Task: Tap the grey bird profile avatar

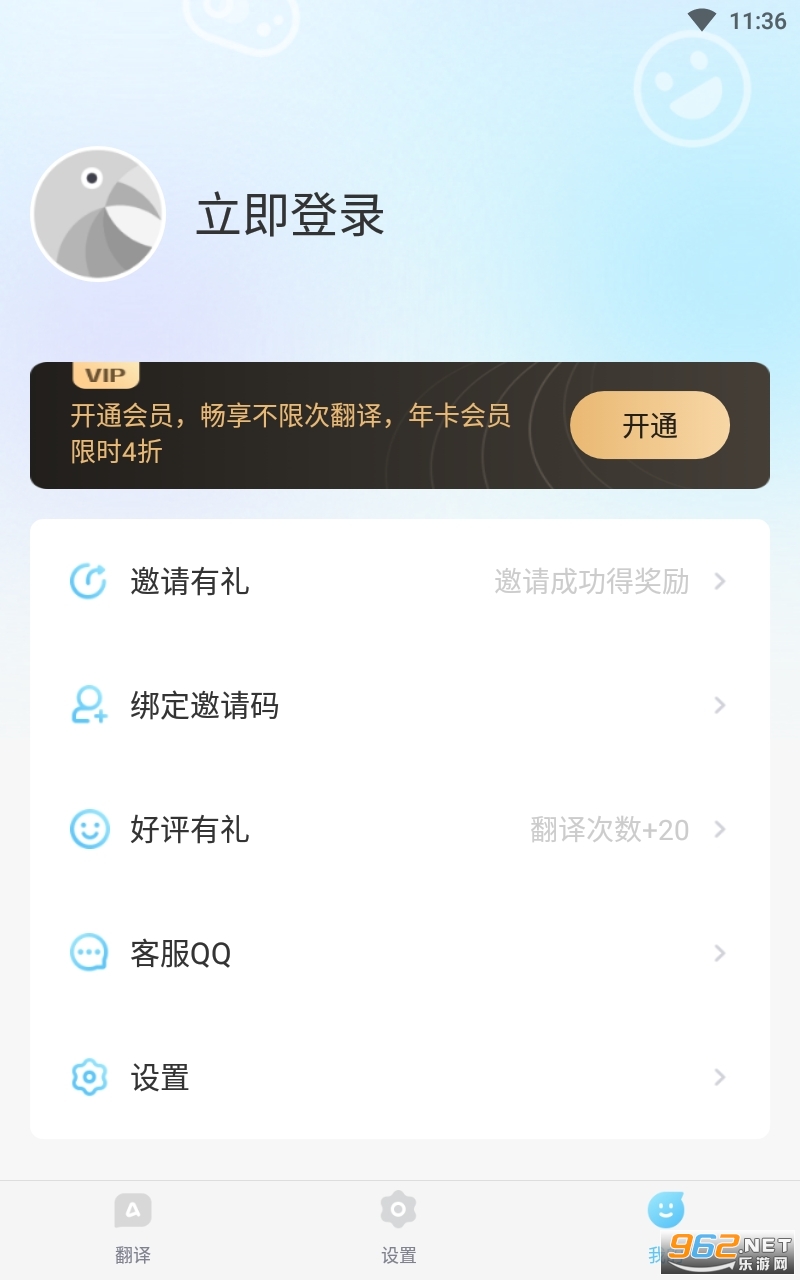Action: tap(98, 214)
